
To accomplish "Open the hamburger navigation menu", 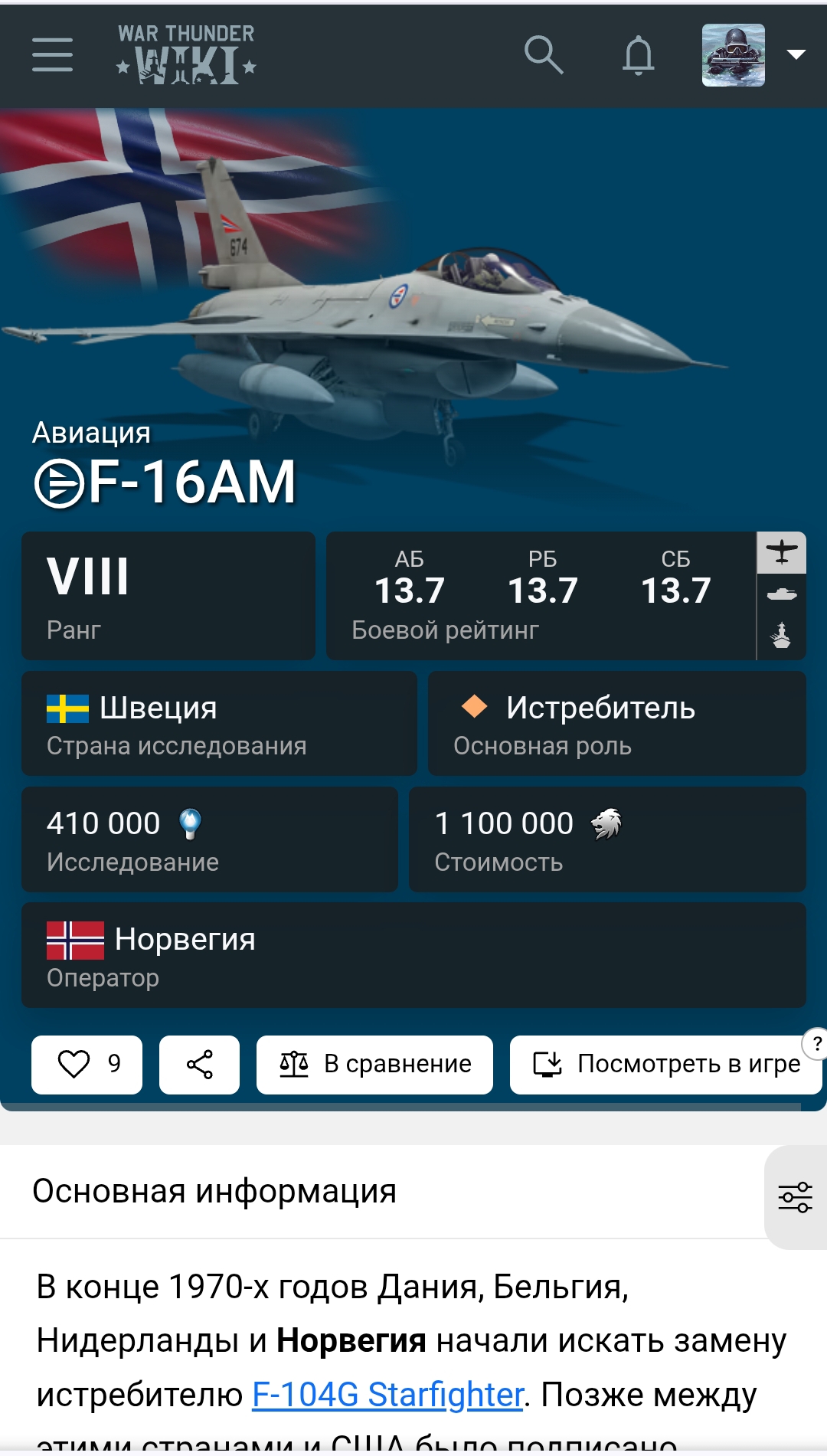I will pos(52,55).
